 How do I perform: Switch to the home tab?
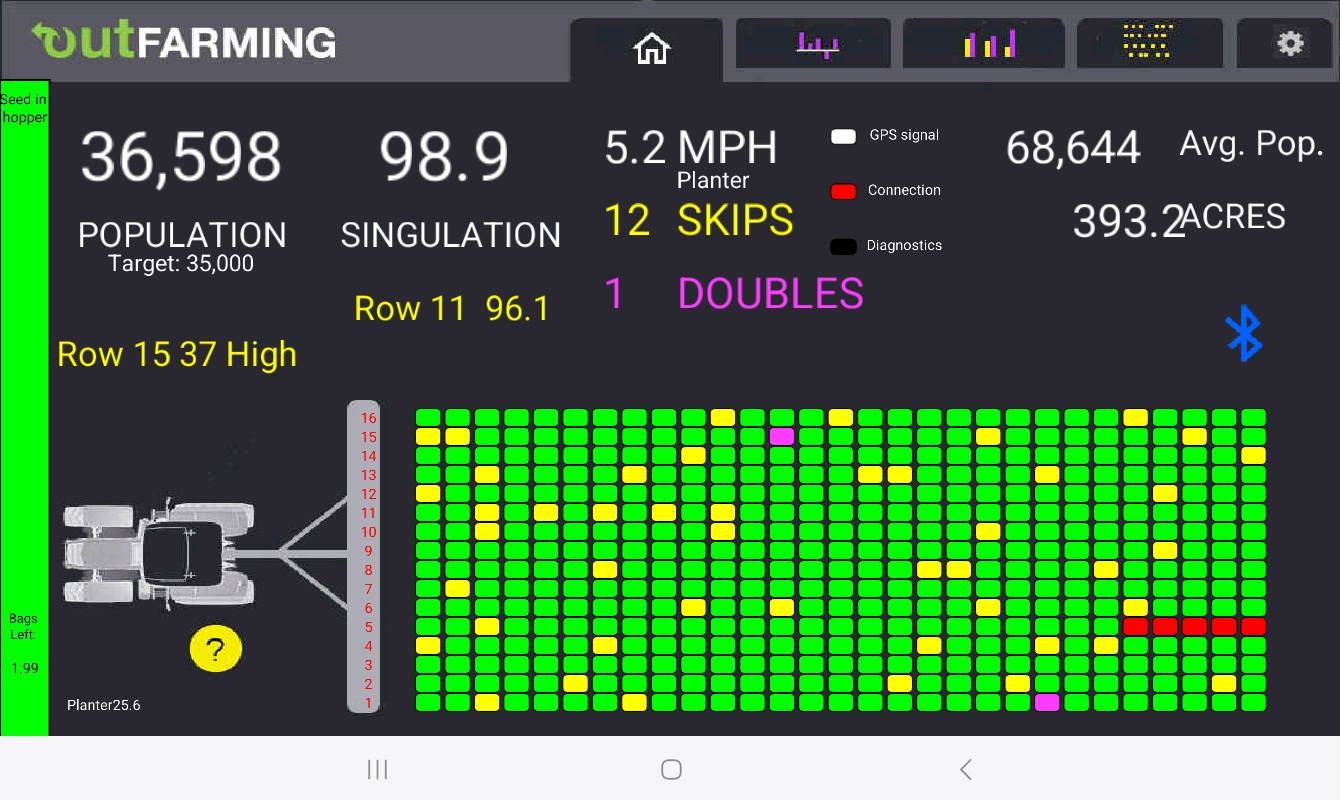pyautogui.click(x=651, y=47)
